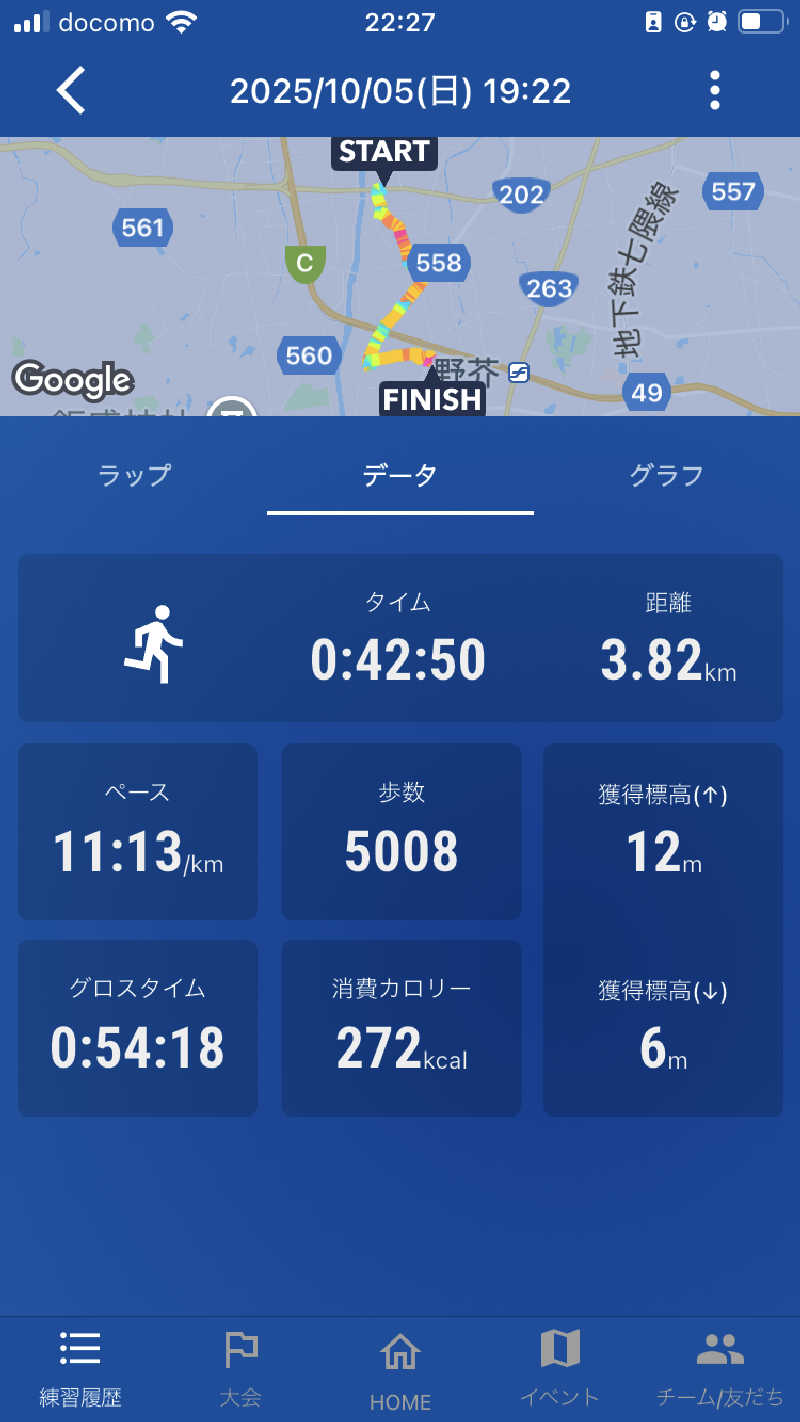The image size is (800, 1422).
Task: Open 練習履歴 in the bottom navigation
Action: 80,1370
